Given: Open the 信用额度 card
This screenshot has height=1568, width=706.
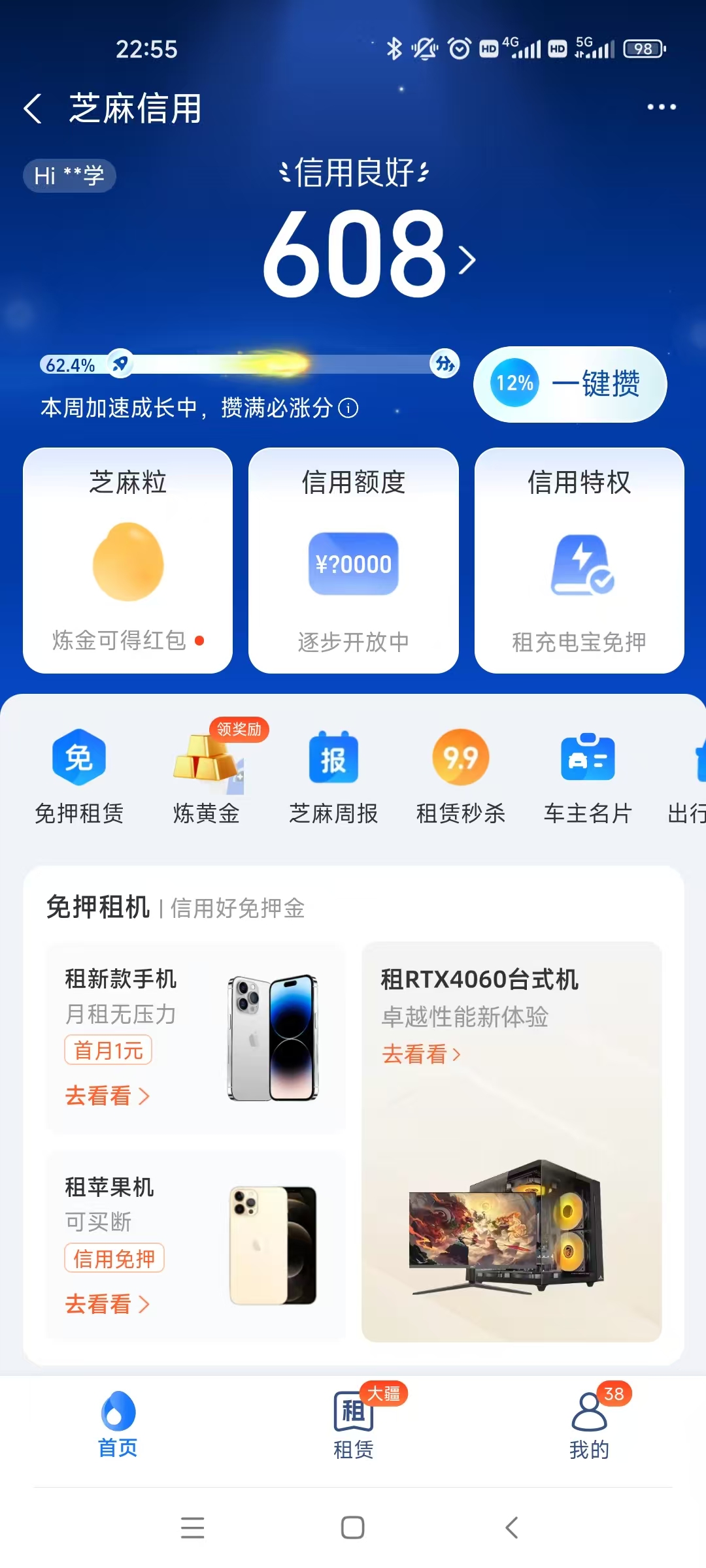Looking at the screenshot, I should 354,560.
